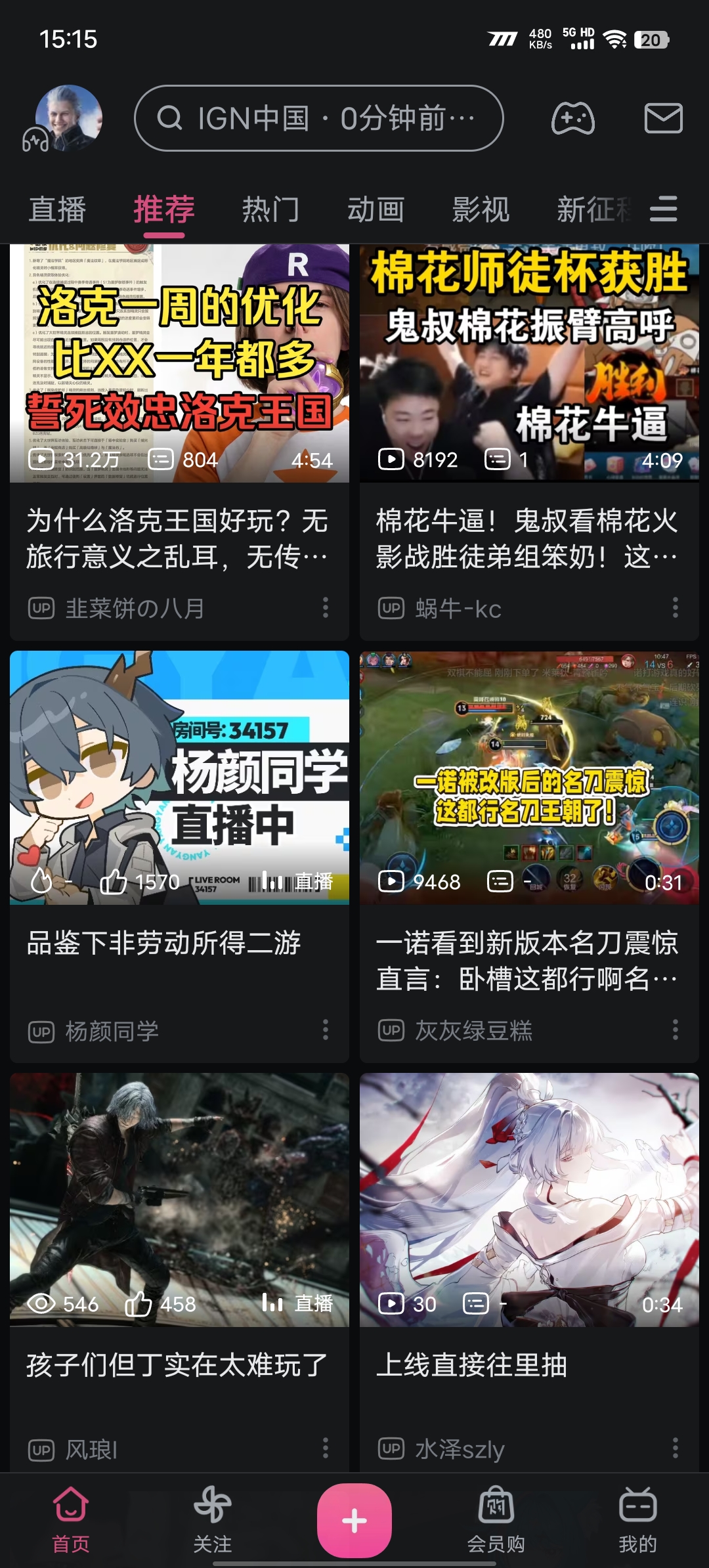Open the 洛克王国 video by 韭菜饼の八月
Screen dimensions: 709x1568
tap(179, 442)
